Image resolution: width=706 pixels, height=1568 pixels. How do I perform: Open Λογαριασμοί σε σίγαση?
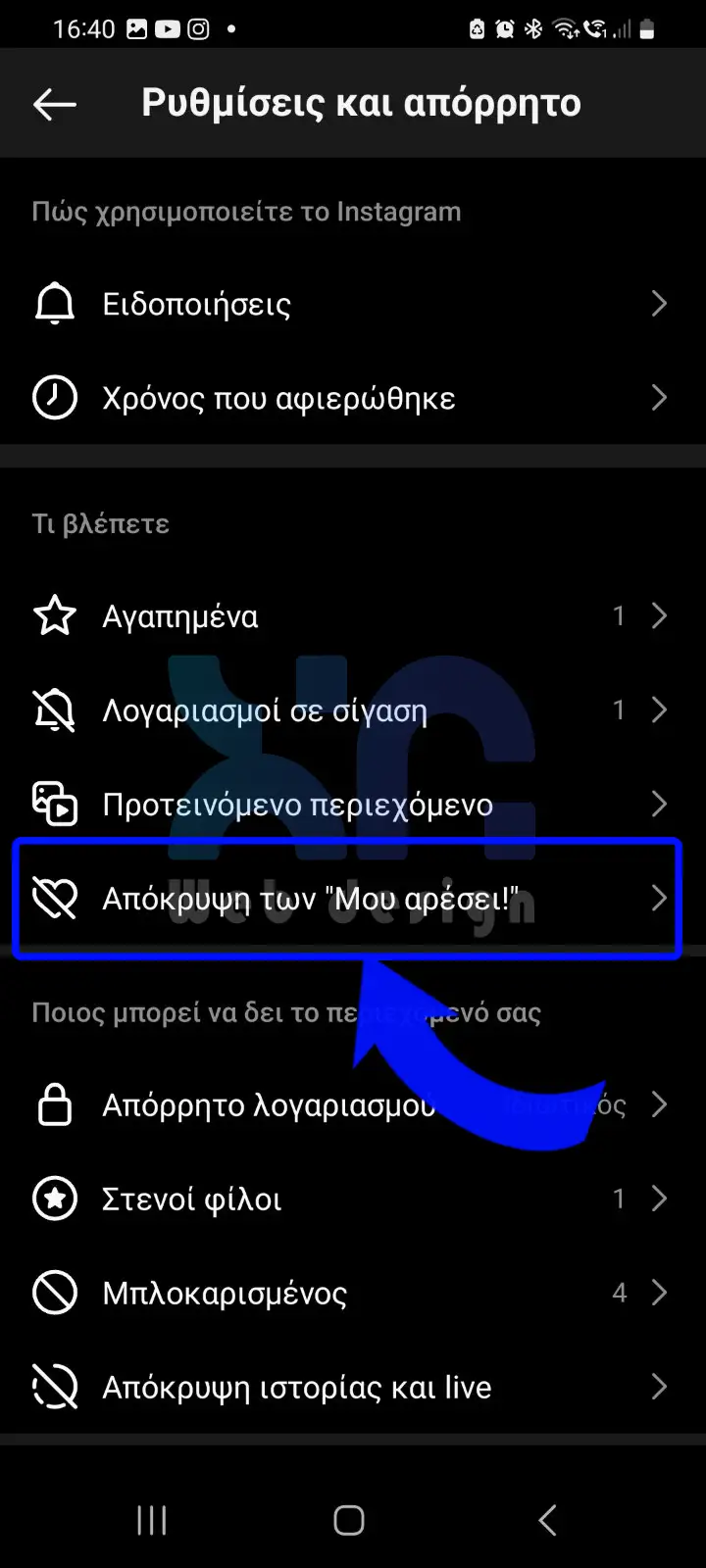[x=353, y=710]
